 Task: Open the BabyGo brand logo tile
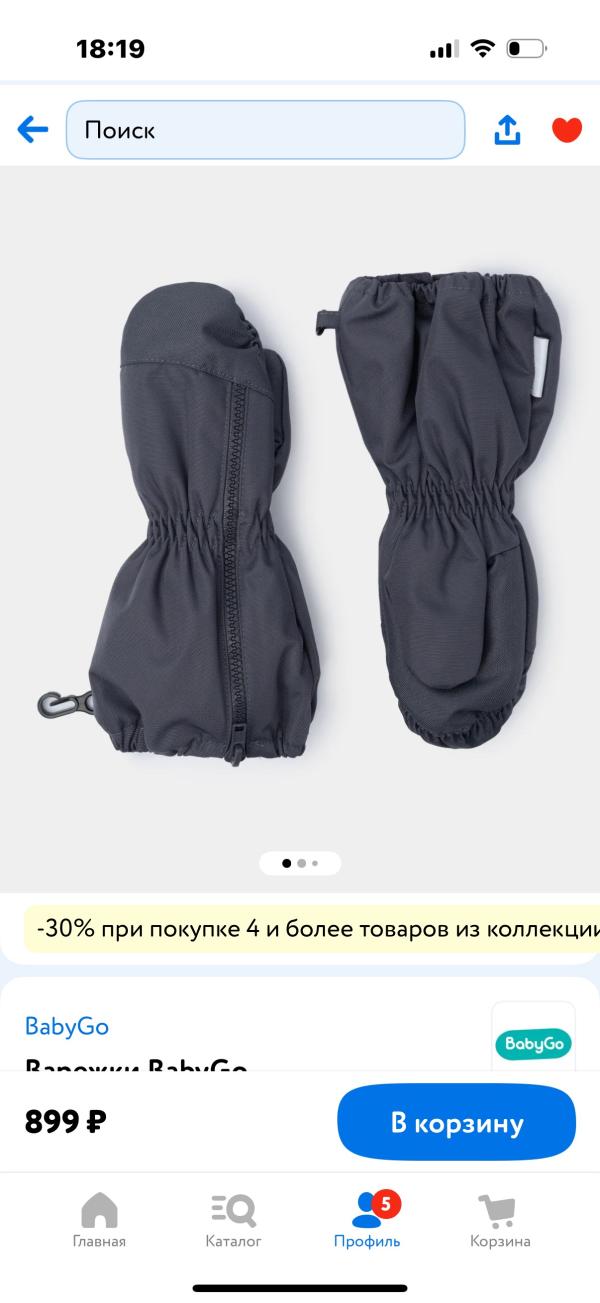tap(533, 1040)
